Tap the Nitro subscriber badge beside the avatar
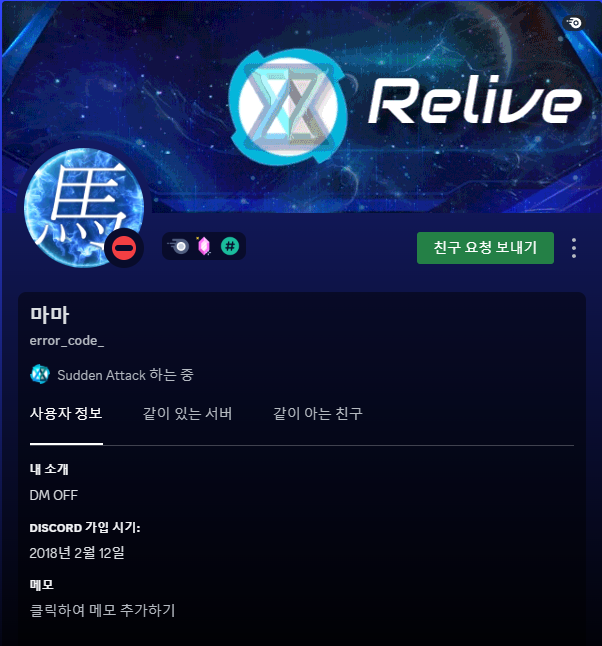Viewport: 602px width, 646px height. 178,246
